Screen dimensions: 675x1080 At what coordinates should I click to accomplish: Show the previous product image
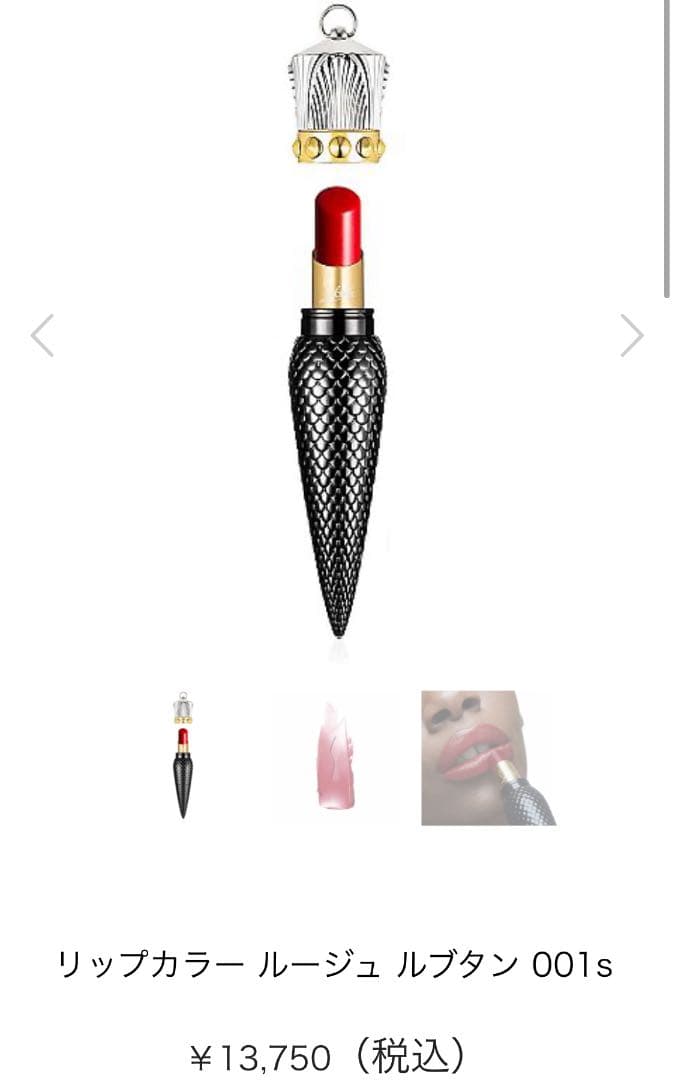pyautogui.click(x=42, y=336)
